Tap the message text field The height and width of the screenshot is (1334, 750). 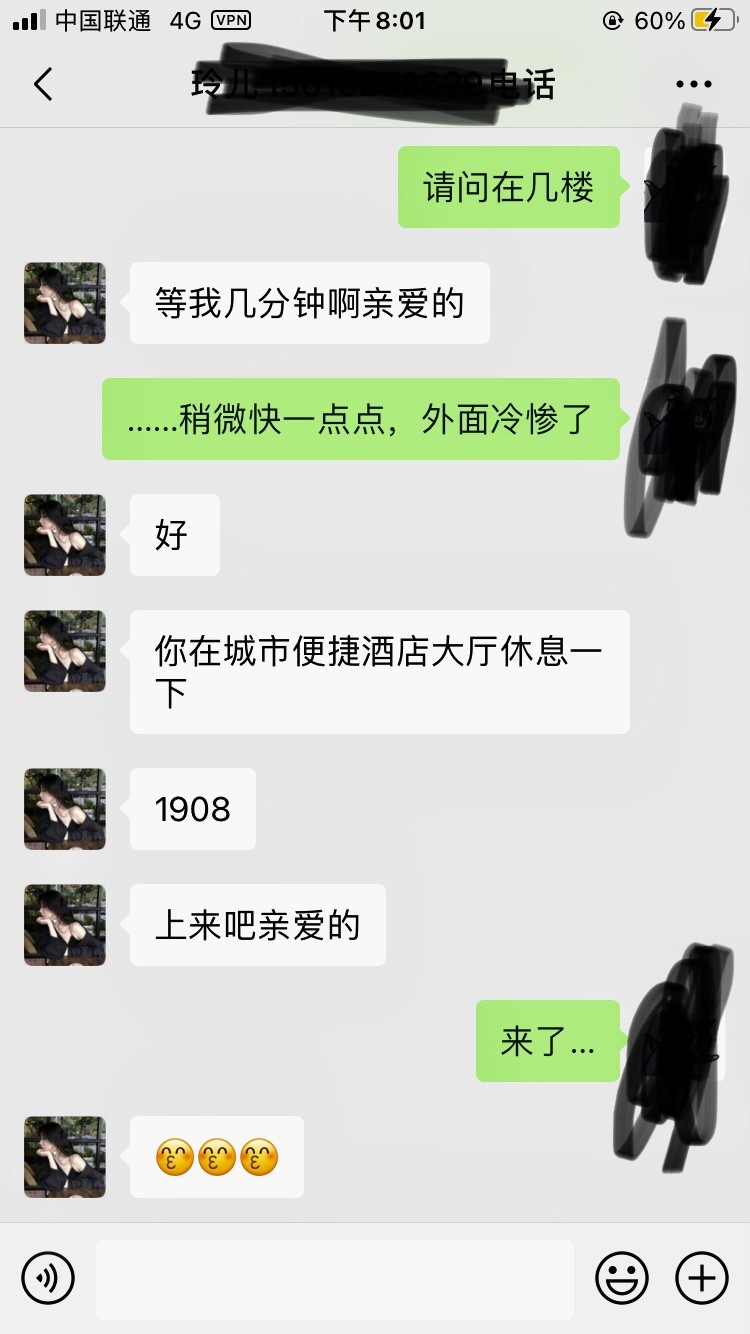click(335, 1279)
